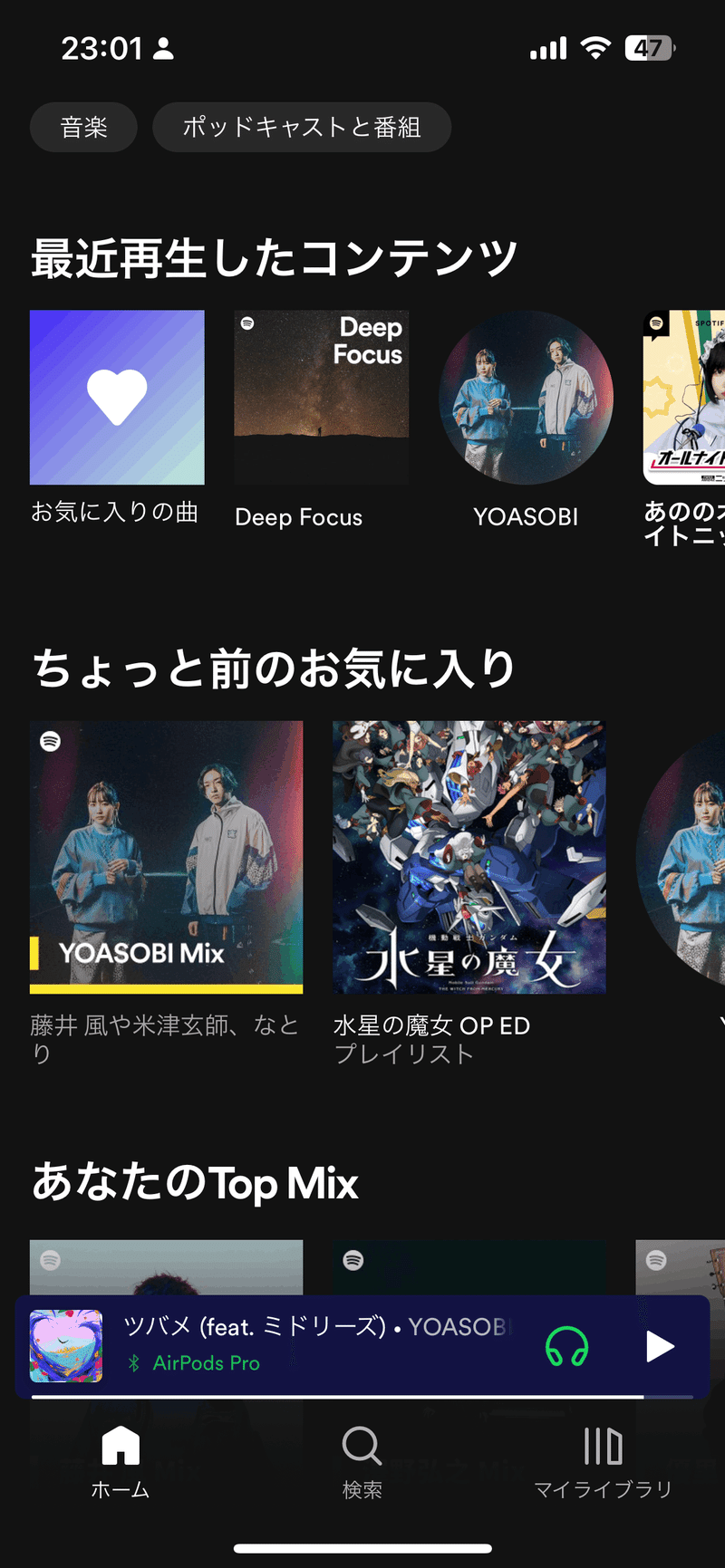Screen dimensions: 725x1568
Task: Open the YOASOBI artist page
Action: point(526,399)
